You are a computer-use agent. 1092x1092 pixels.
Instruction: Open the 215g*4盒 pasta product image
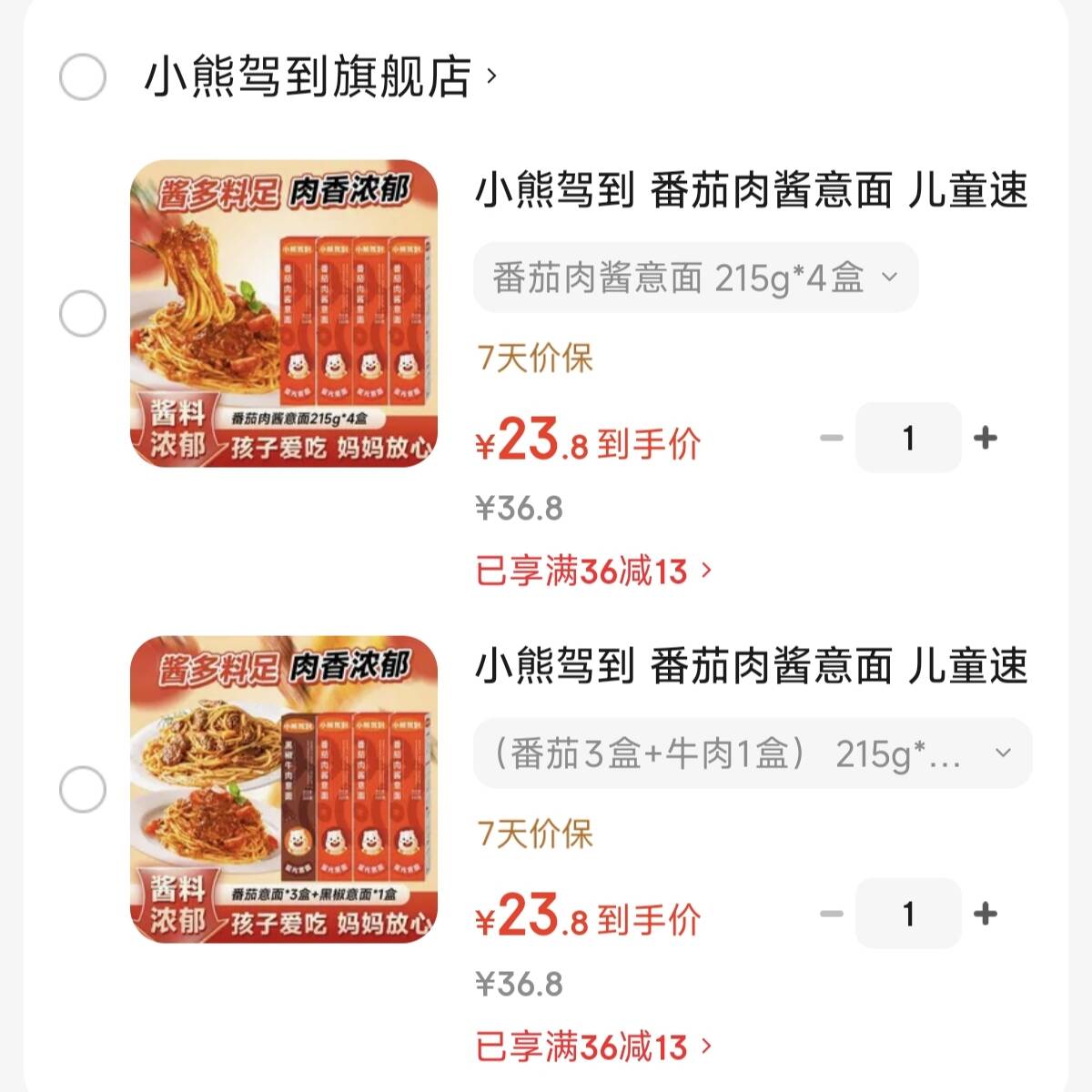tap(284, 314)
